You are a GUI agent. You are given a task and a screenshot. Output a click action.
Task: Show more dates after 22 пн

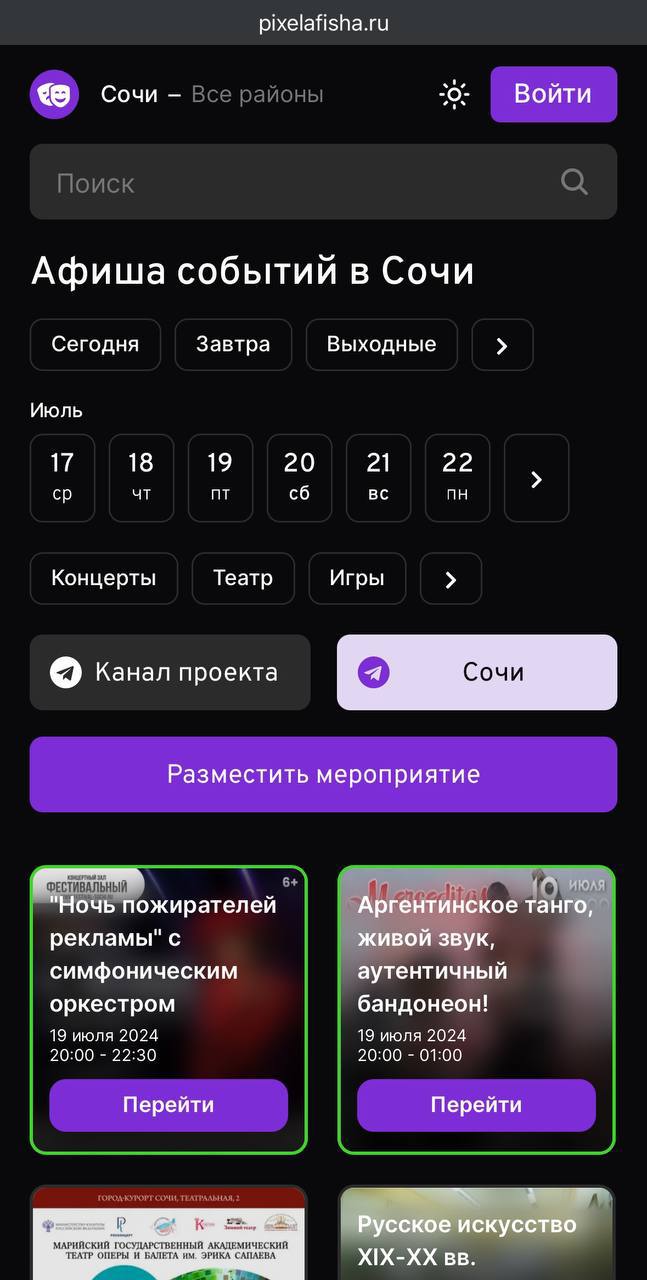tap(536, 479)
